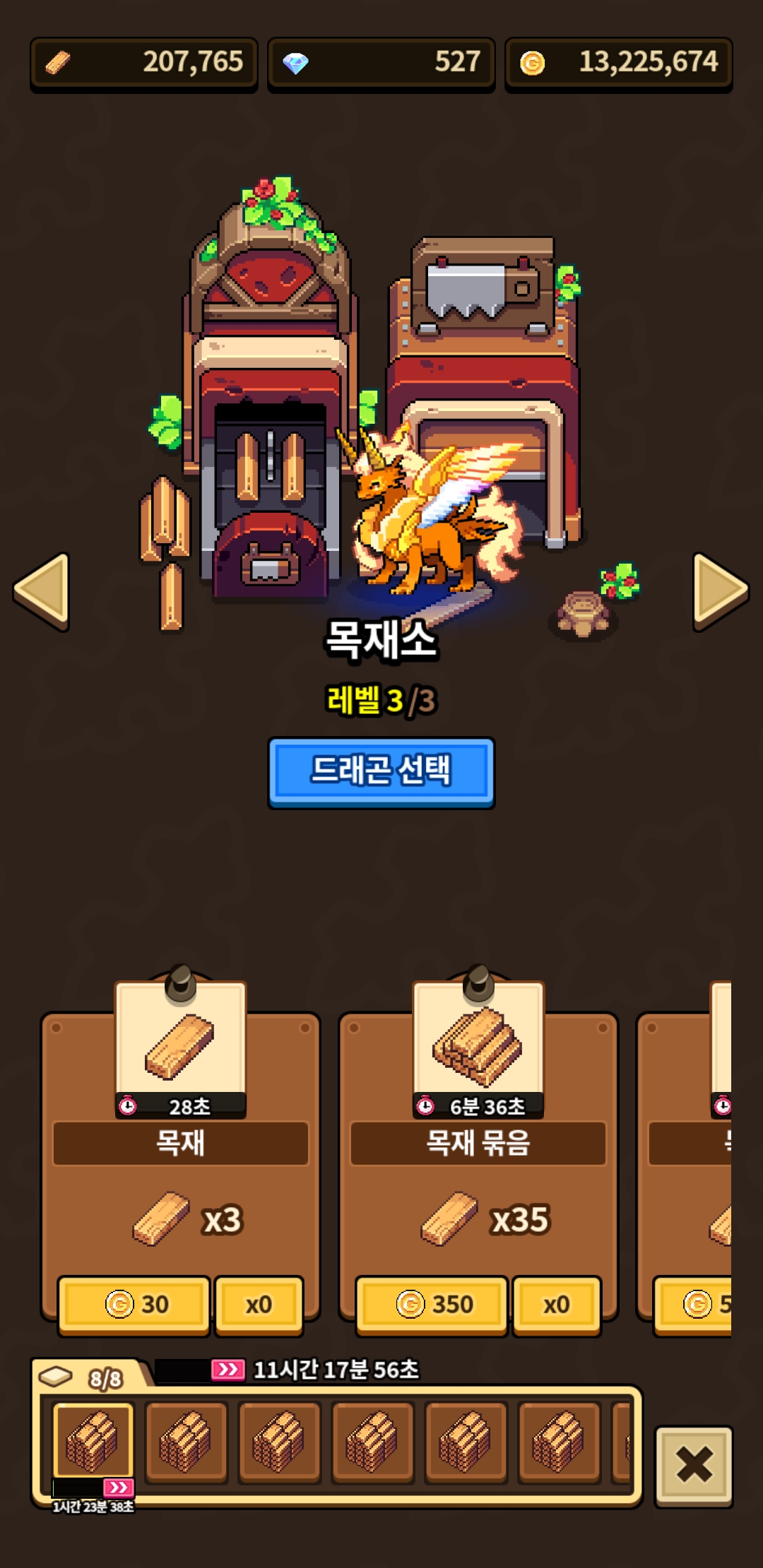Viewport: 763px width, 1568px height.
Task: Go to the previous building with left arrow
Action: point(42,590)
